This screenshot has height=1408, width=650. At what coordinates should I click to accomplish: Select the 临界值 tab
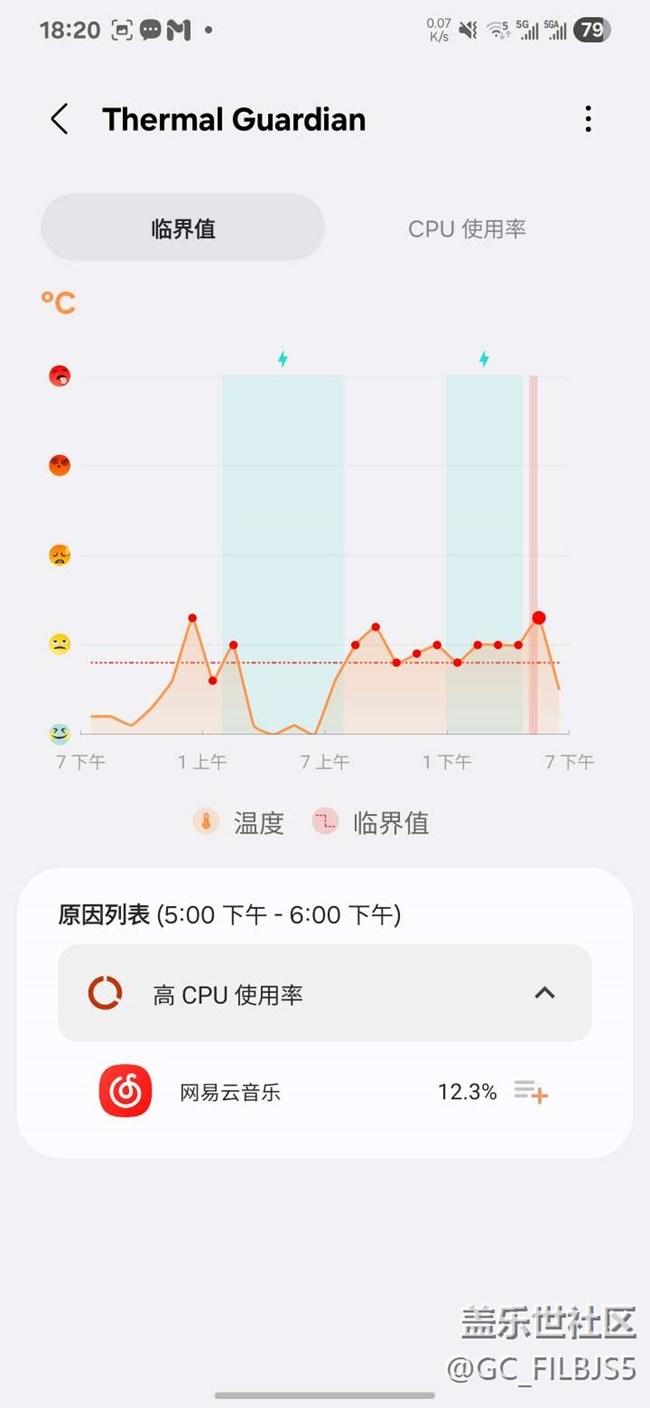click(183, 228)
